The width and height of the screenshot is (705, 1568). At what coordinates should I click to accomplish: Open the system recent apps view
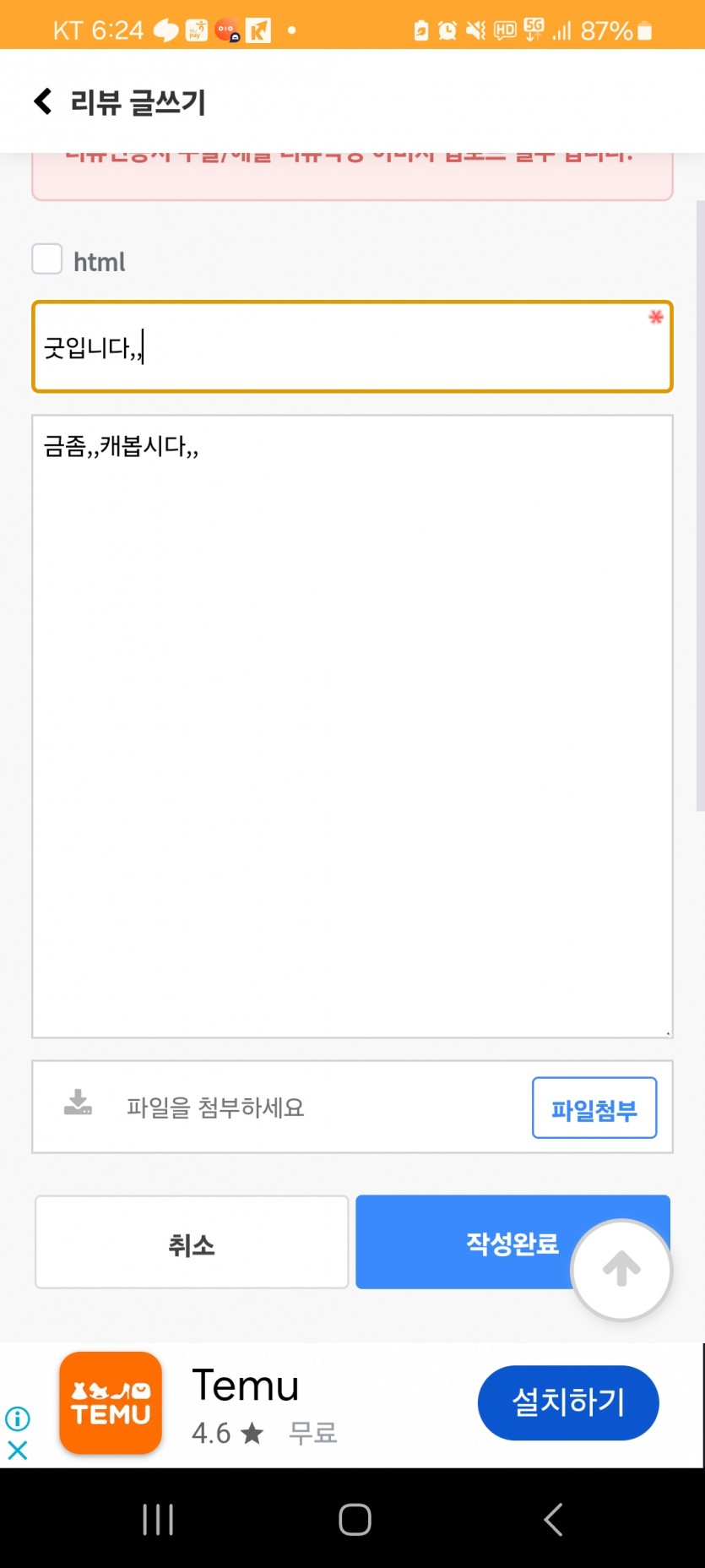pyautogui.click(x=158, y=1519)
